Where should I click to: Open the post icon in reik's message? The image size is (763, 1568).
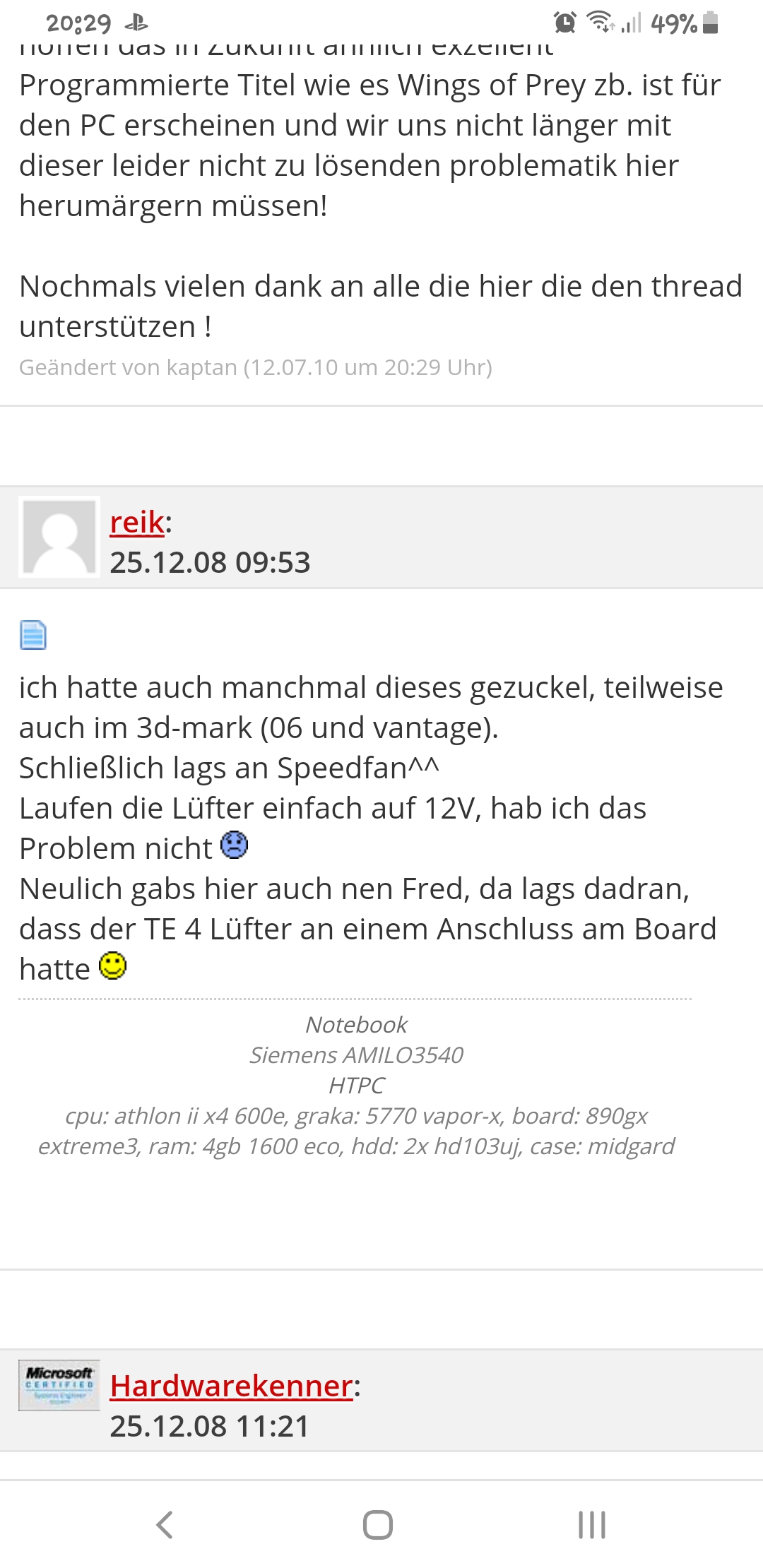32,634
